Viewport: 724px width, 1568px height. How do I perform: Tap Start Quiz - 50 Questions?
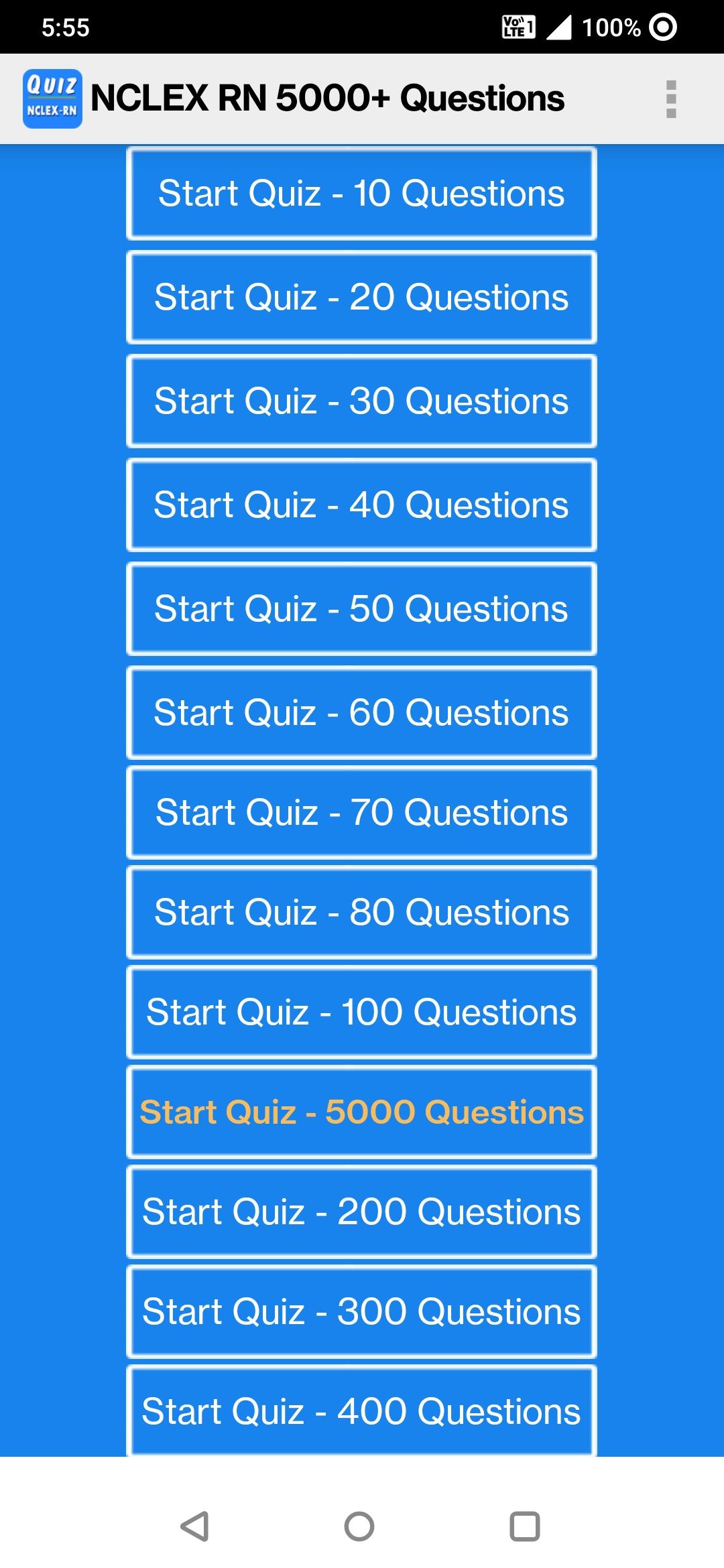361,609
